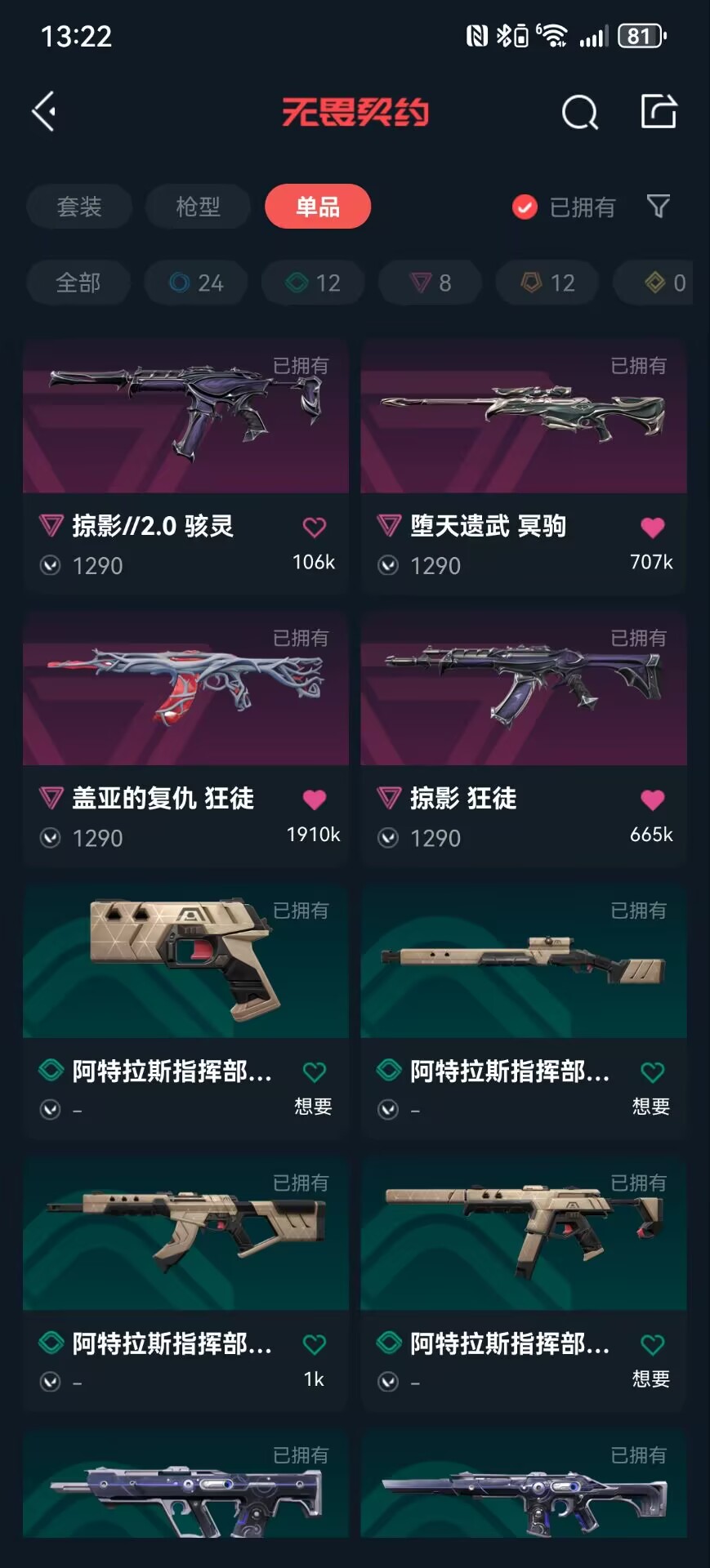Screen dimensions: 710x1568
Task: Select the 全部 chip
Action: [x=78, y=283]
